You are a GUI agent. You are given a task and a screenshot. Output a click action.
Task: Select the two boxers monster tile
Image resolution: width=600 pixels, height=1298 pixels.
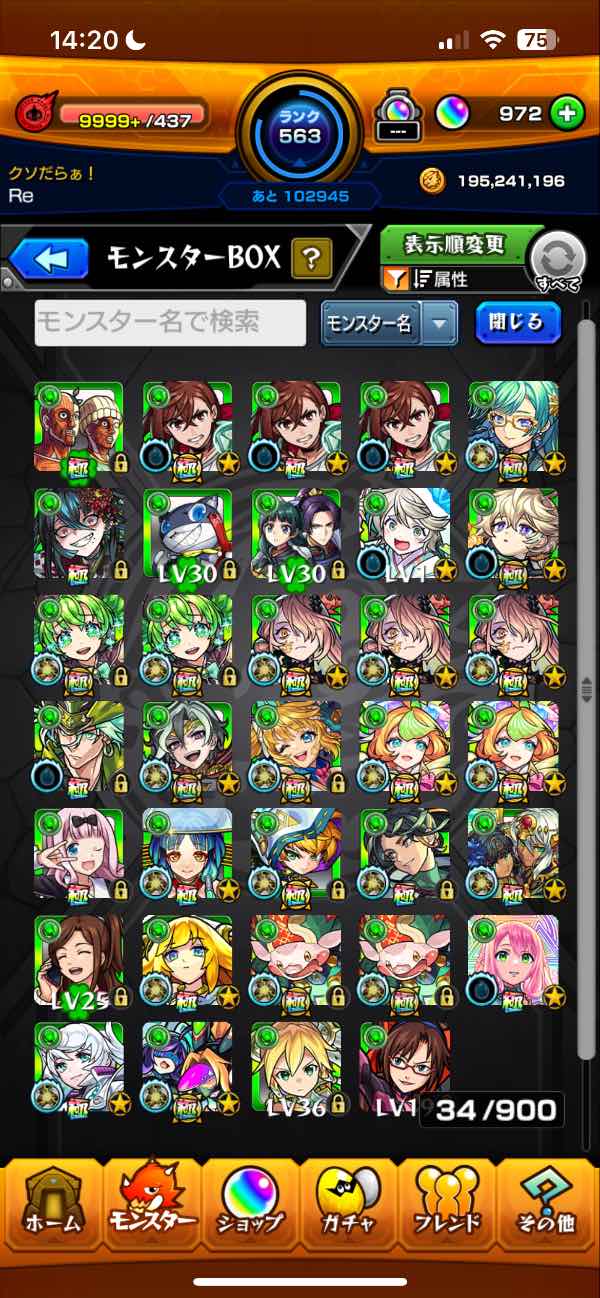pos(79,427)
